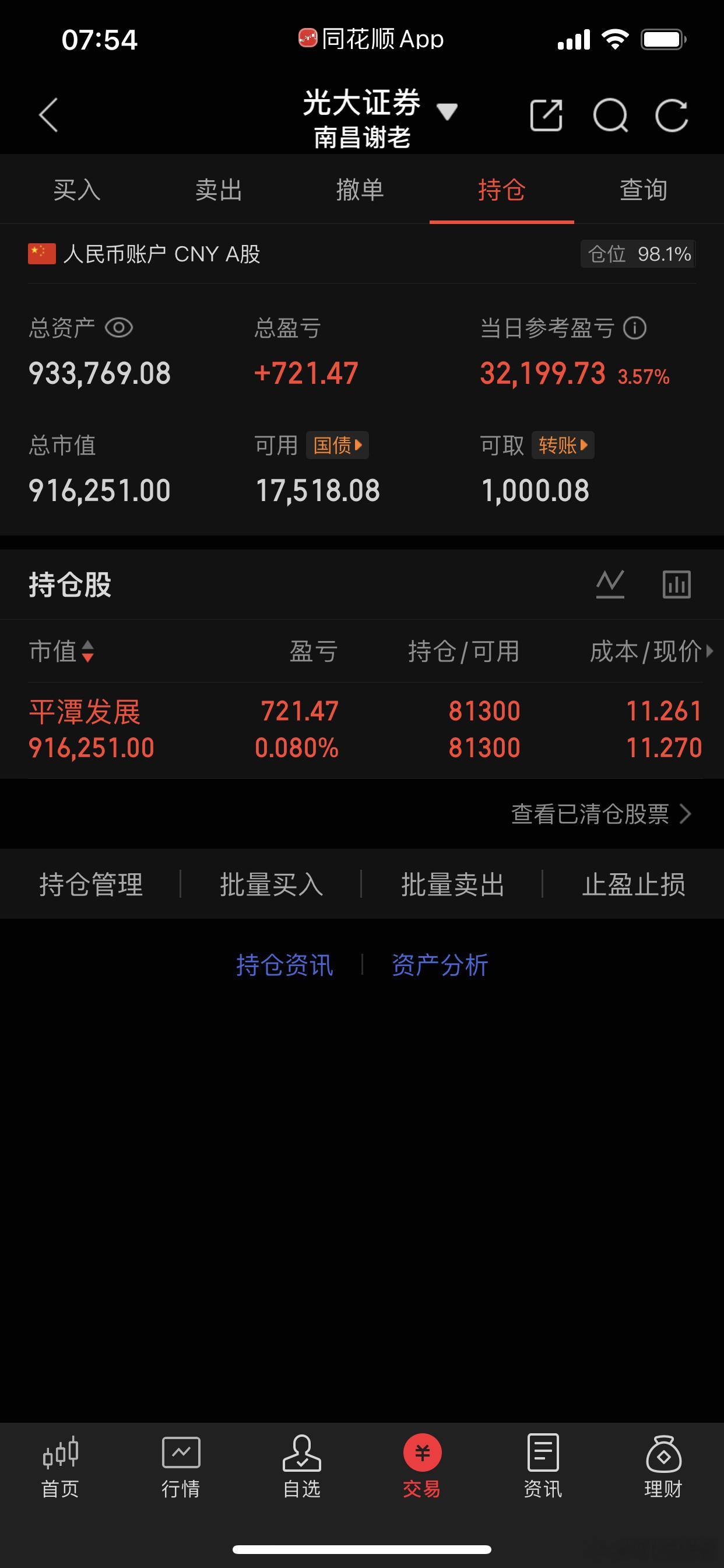
Task: Refresh account data via circular arrow icon
Action: tap(673, 114)
